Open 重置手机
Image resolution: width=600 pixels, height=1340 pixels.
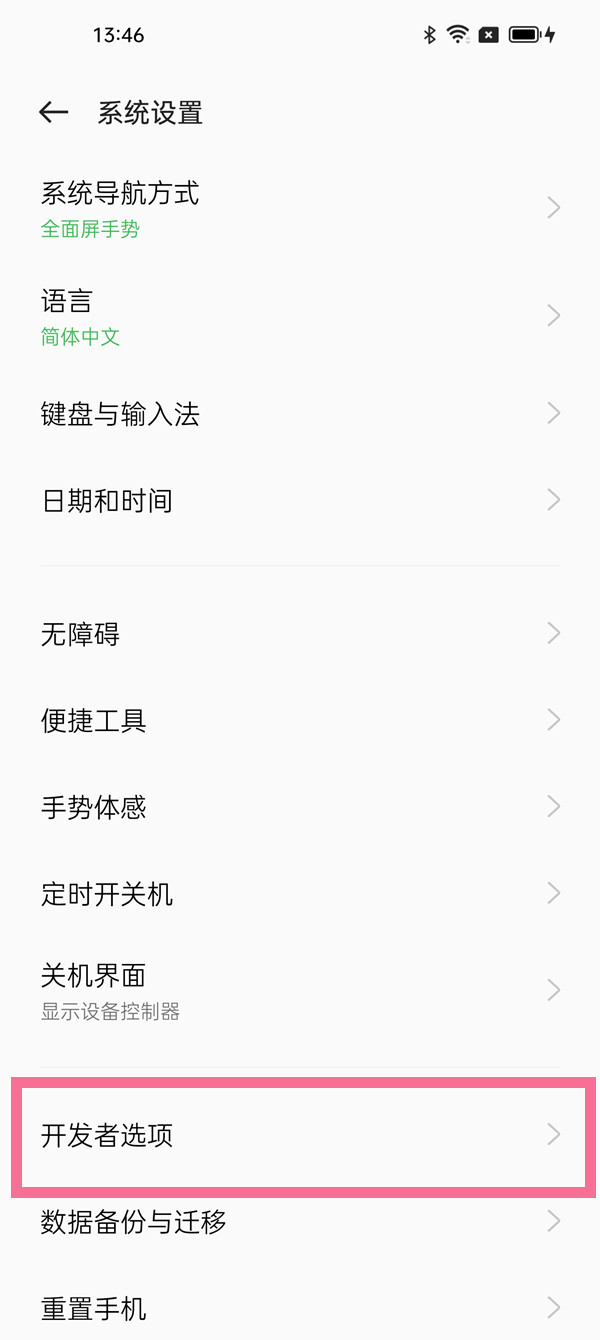300,1308
